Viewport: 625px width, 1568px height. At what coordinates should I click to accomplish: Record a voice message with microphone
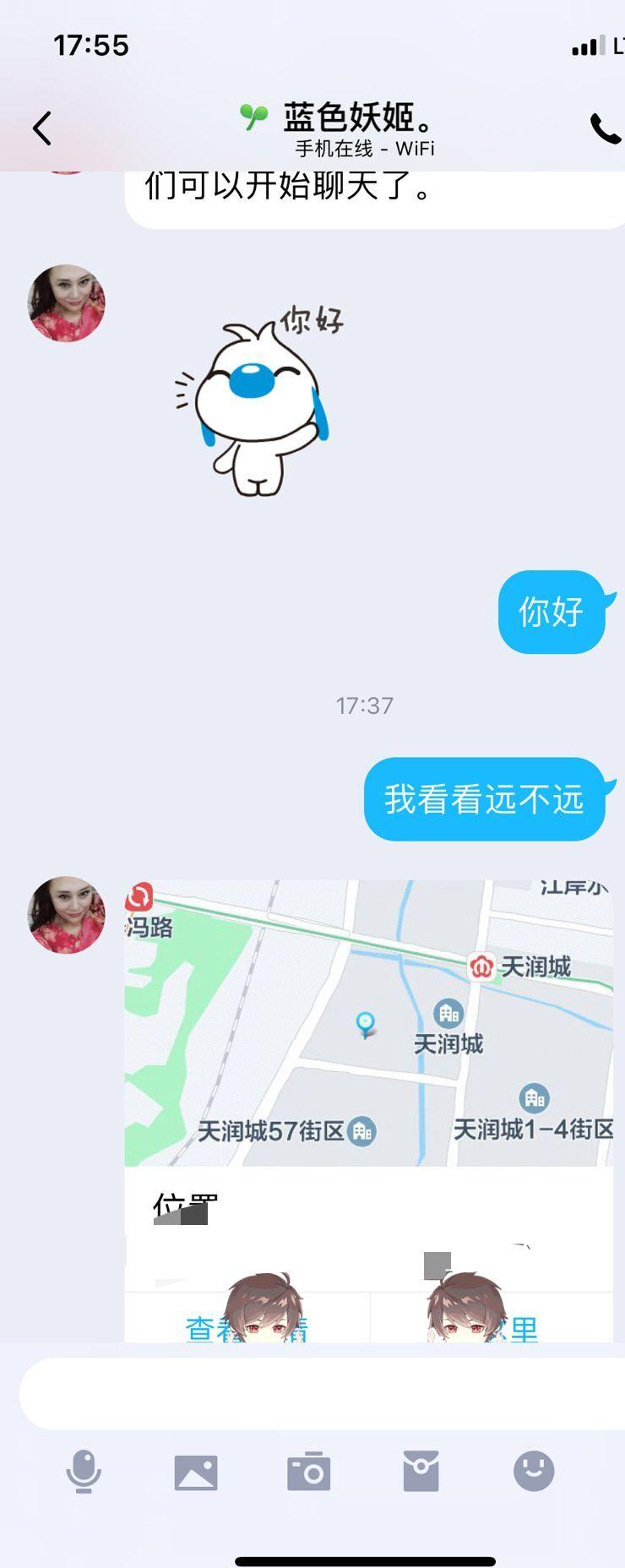84,1471
